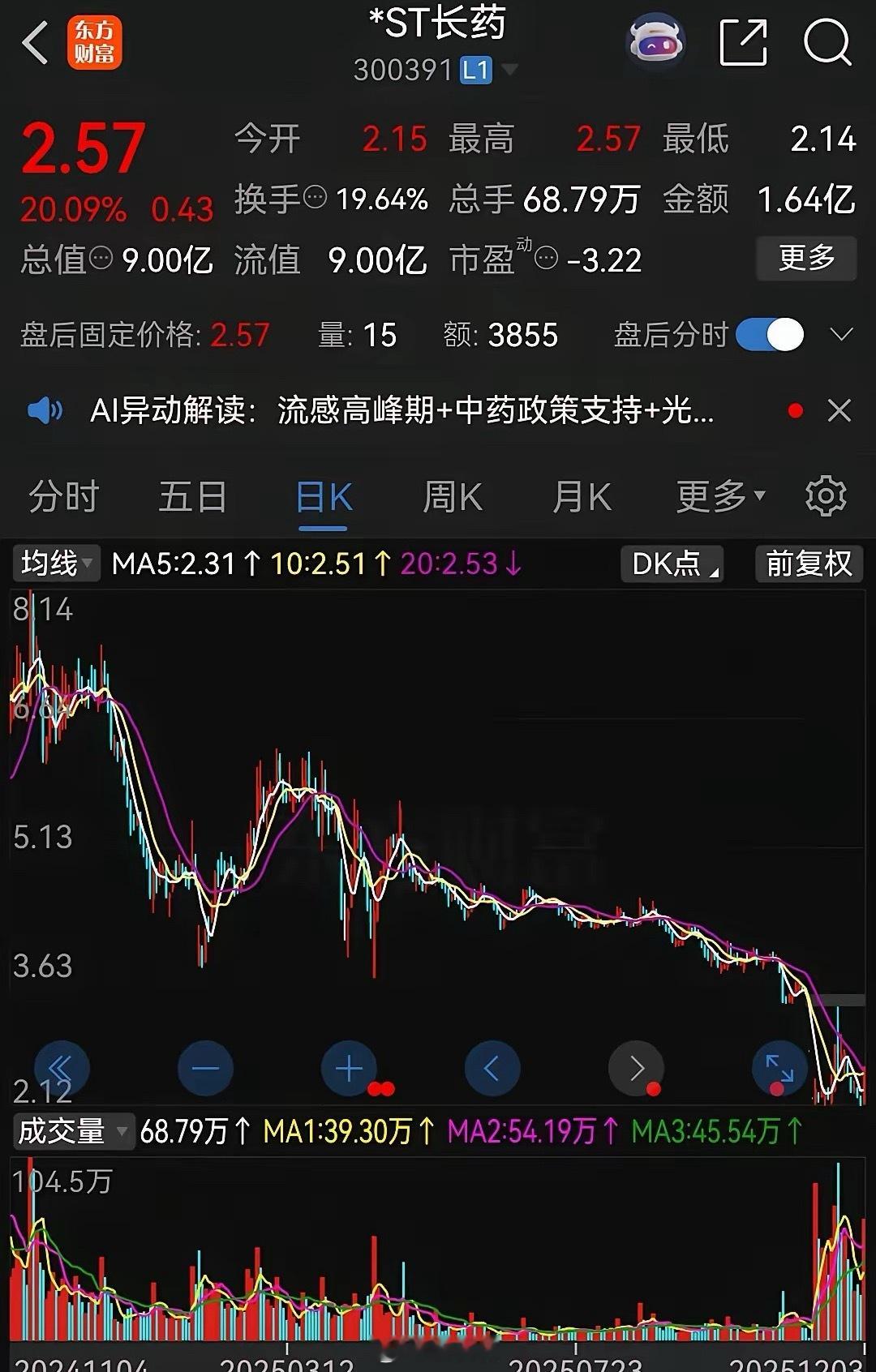Open the search magnifier

tap(827, 42)
